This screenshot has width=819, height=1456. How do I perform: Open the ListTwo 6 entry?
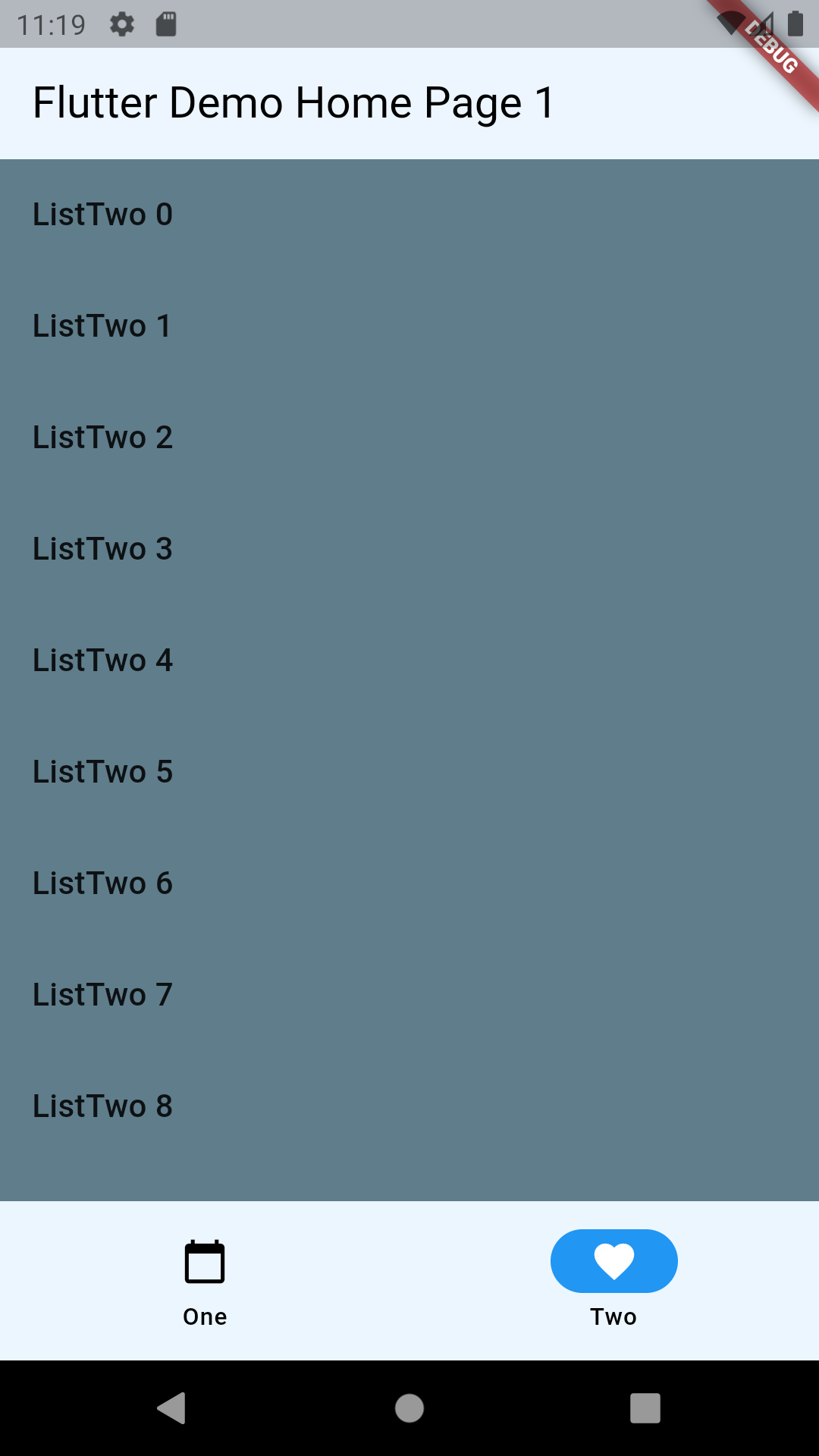[409, 883]
